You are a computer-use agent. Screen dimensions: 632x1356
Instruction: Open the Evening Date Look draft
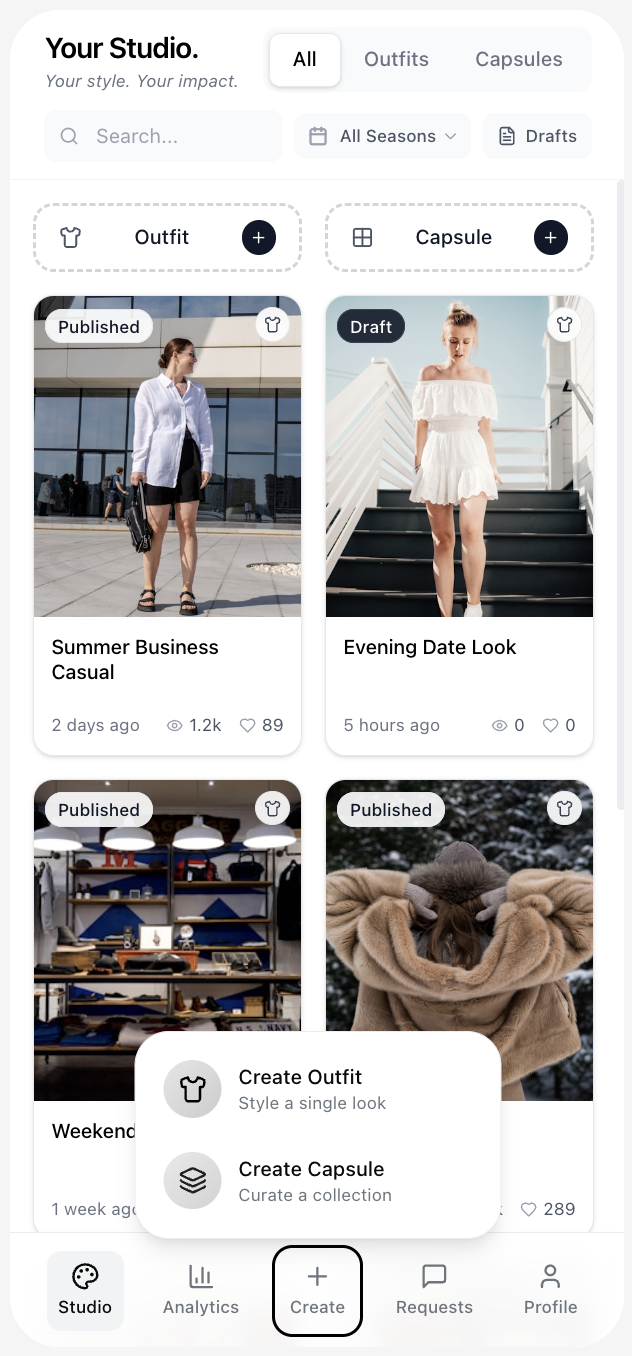[x=459, y=524]
